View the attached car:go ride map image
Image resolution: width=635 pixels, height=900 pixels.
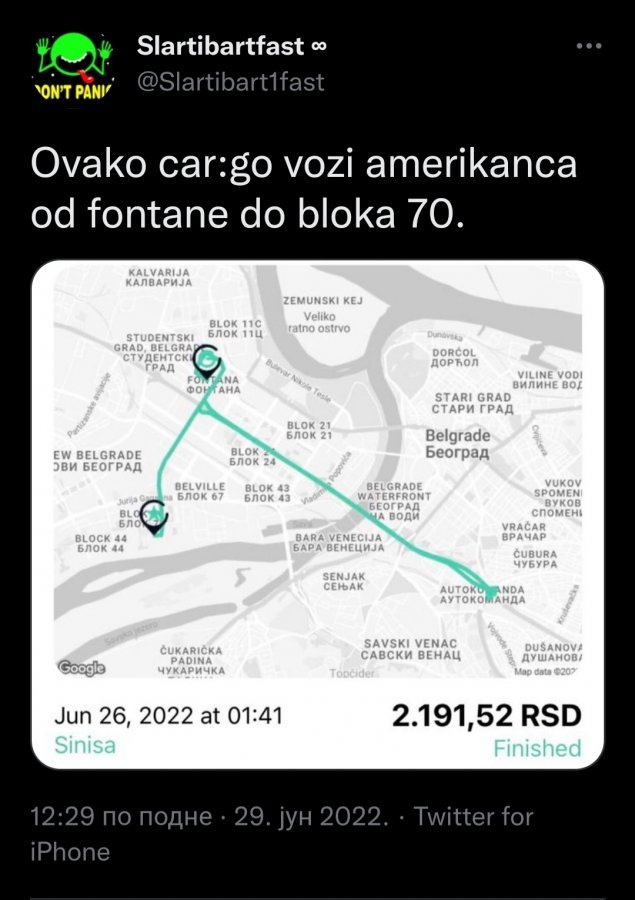318,470
